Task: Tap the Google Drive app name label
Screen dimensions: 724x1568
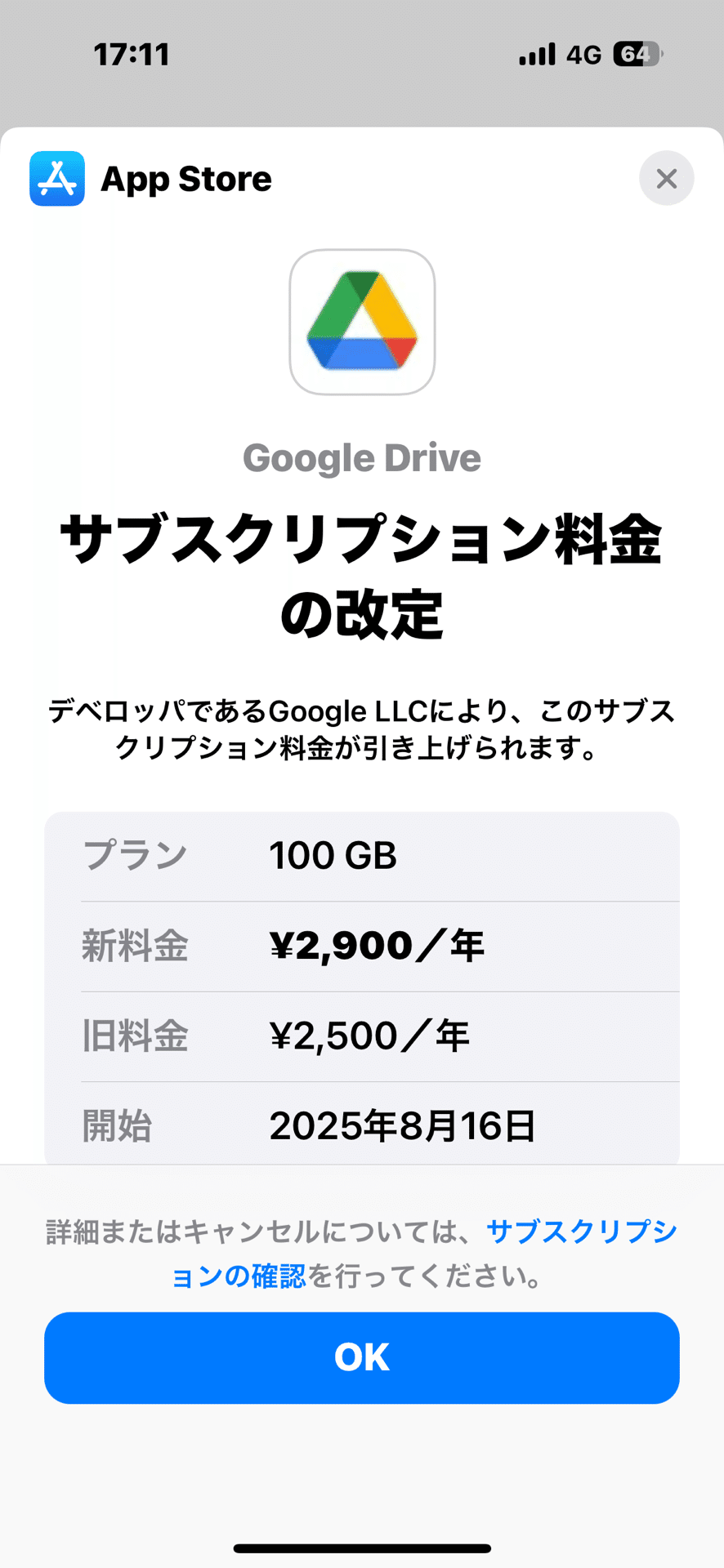Action: coord(362,457)
